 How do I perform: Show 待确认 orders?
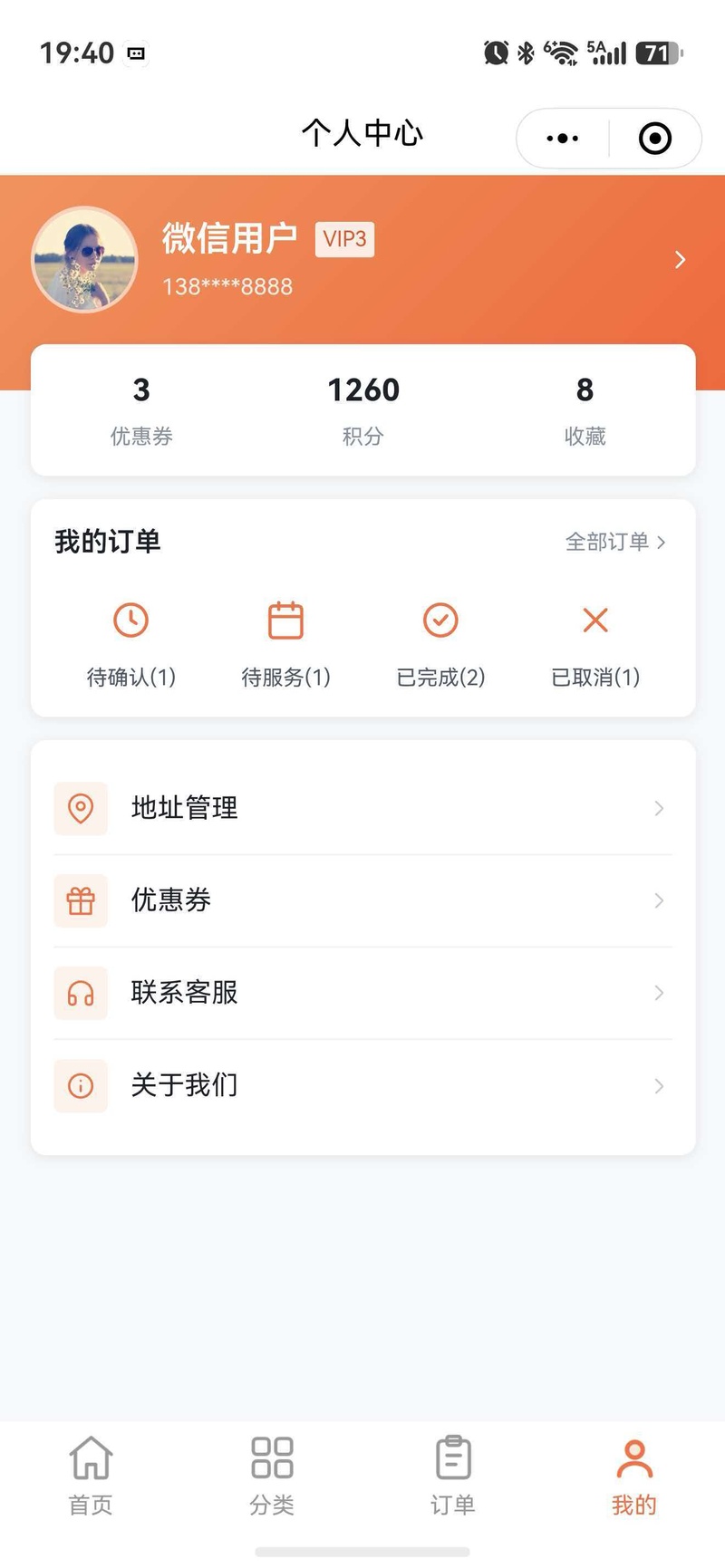[x=131, y=643]
